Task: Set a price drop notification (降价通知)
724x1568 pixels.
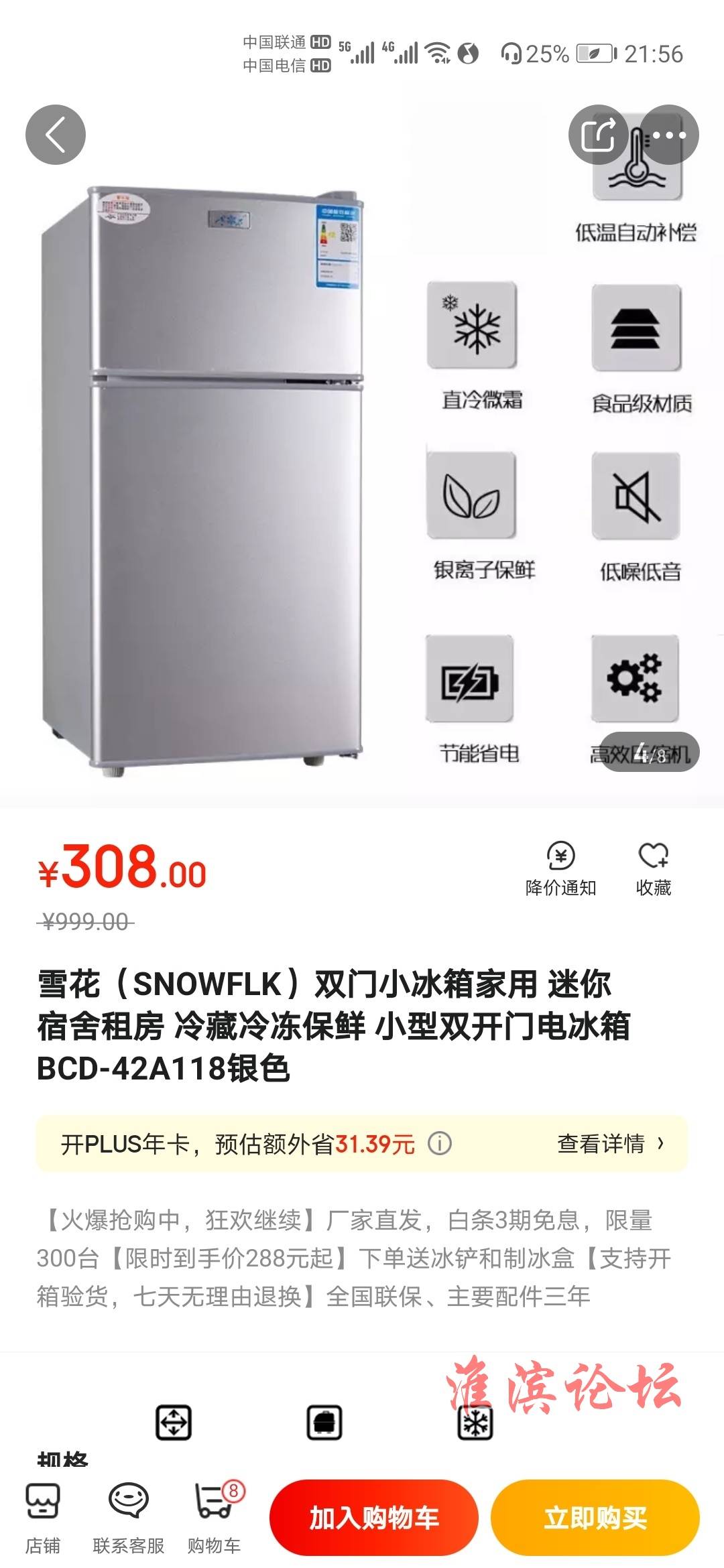Action: (560, 869)
